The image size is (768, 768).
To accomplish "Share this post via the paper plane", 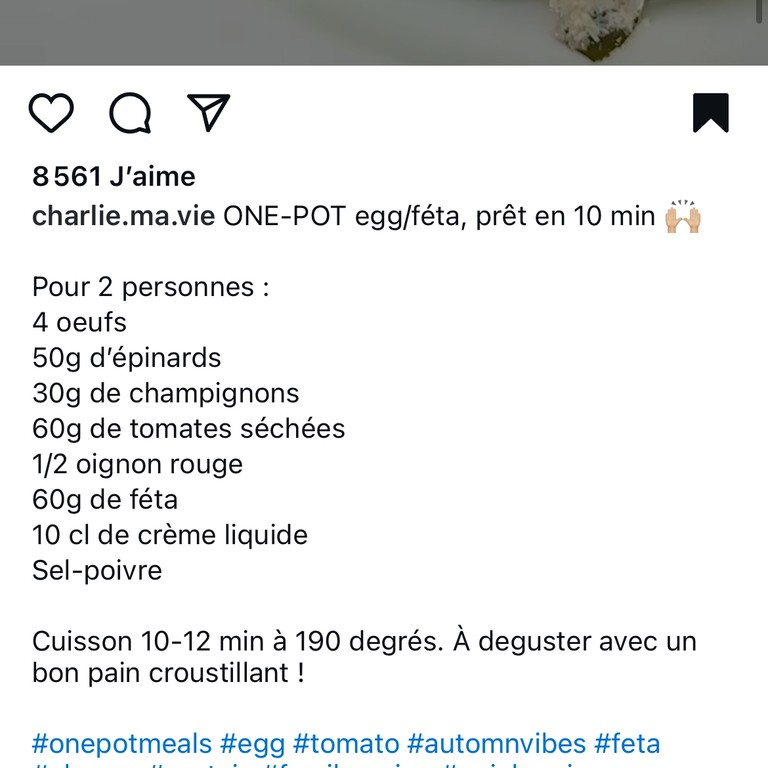I will pos(209,112).
